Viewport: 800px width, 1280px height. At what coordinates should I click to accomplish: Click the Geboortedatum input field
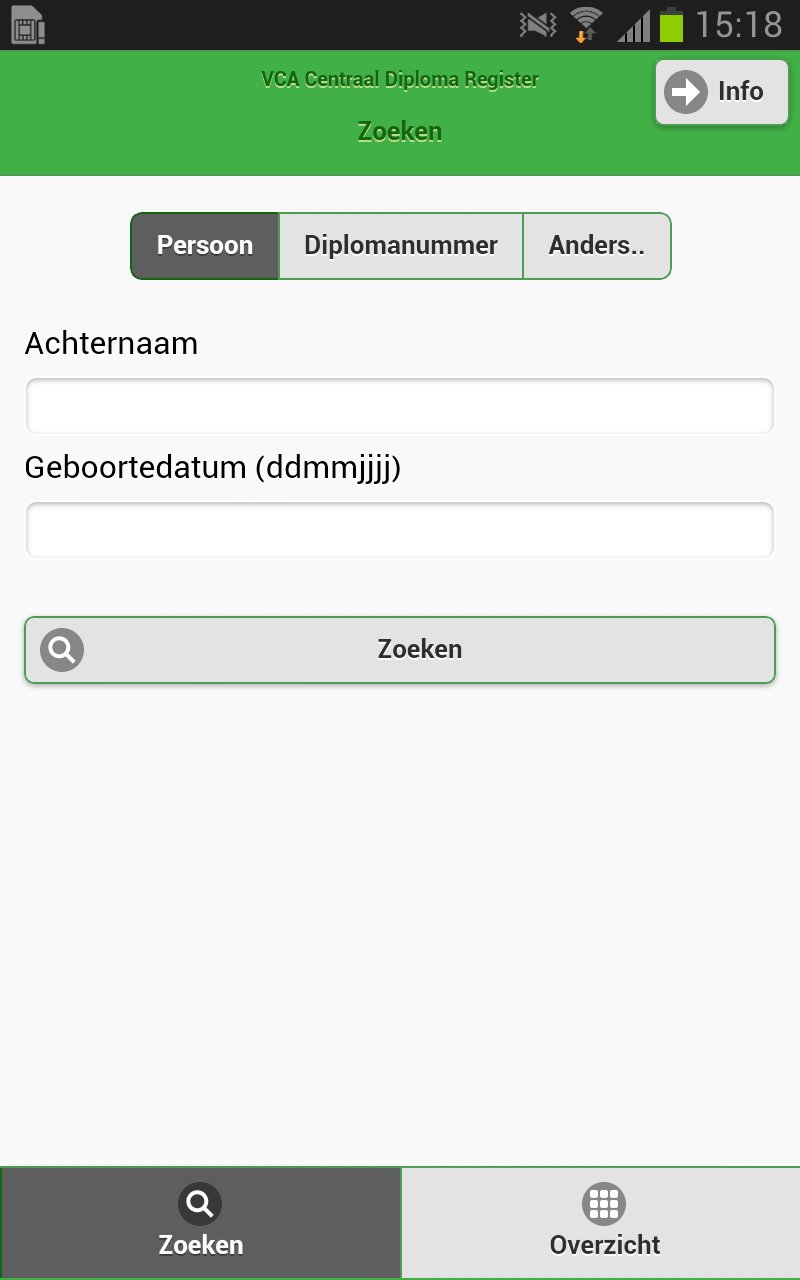point(400,529)
